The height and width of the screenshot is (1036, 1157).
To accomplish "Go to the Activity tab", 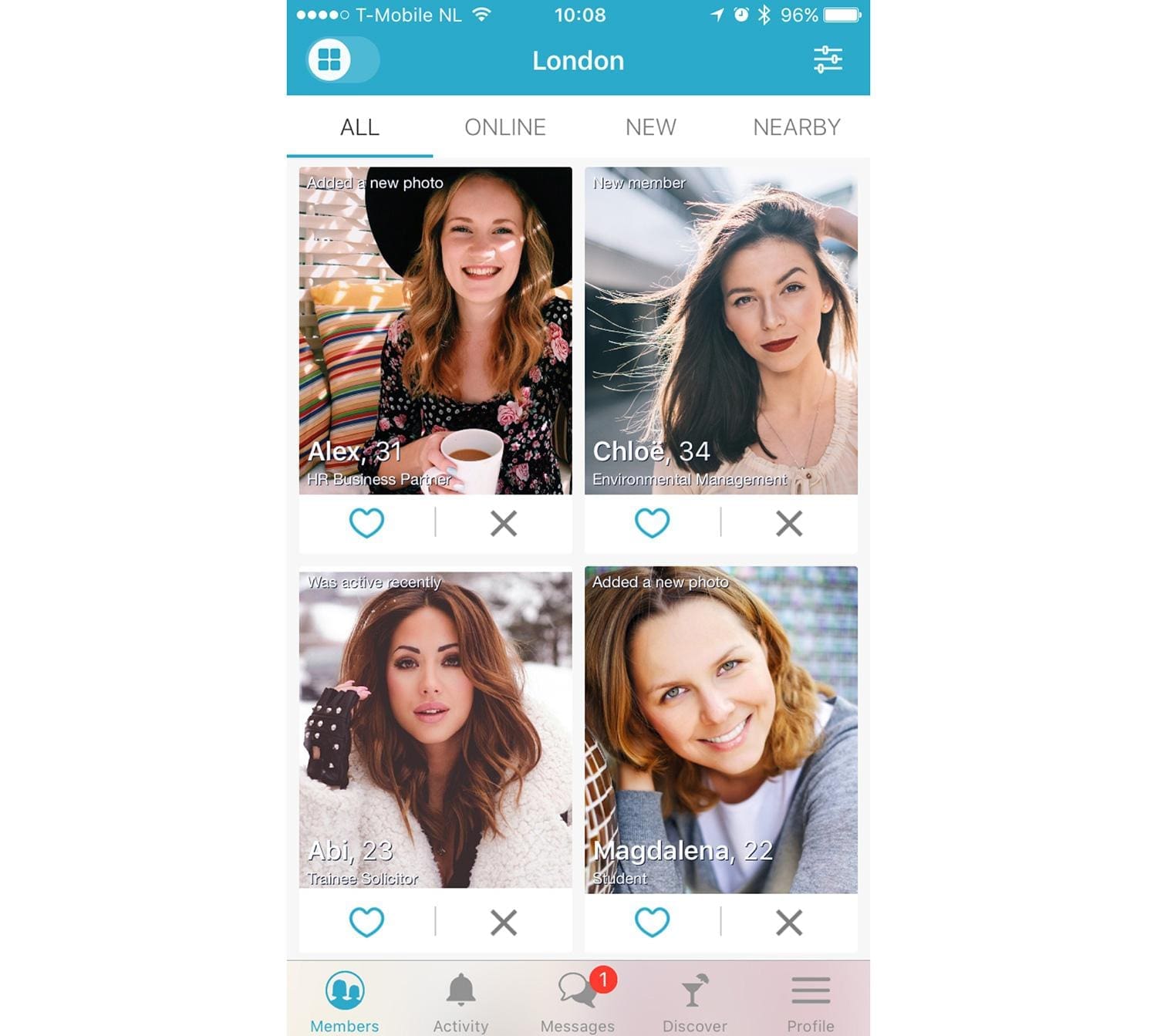I will tap(460, 1001).
